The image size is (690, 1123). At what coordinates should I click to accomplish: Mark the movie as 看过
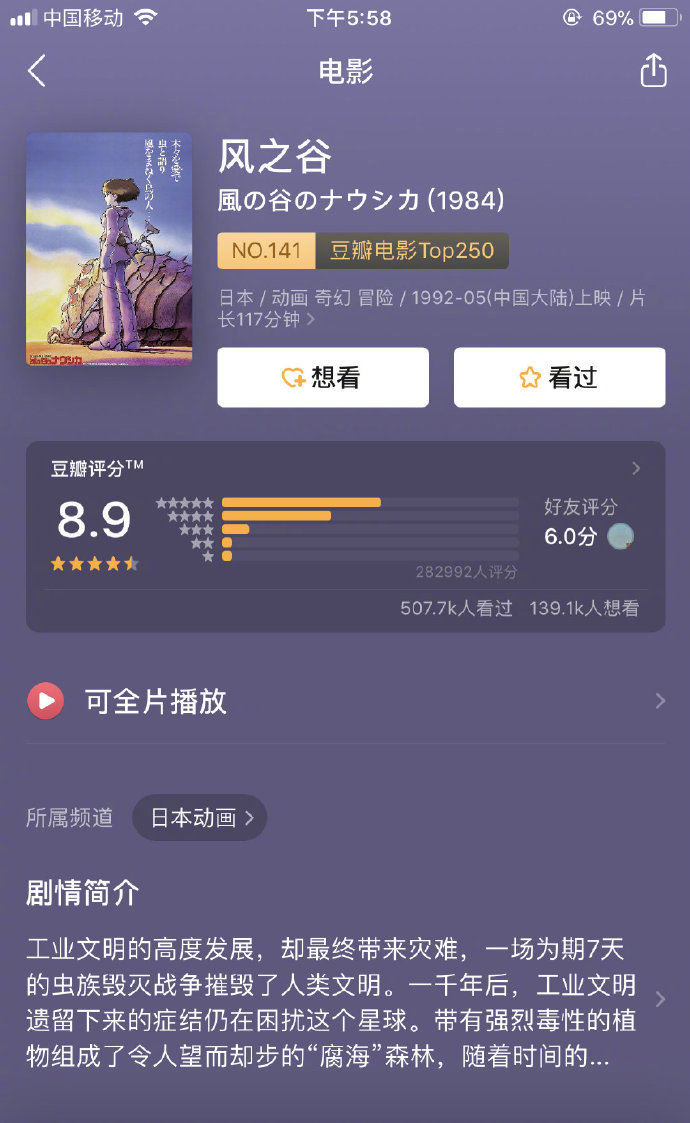point(559,377)
